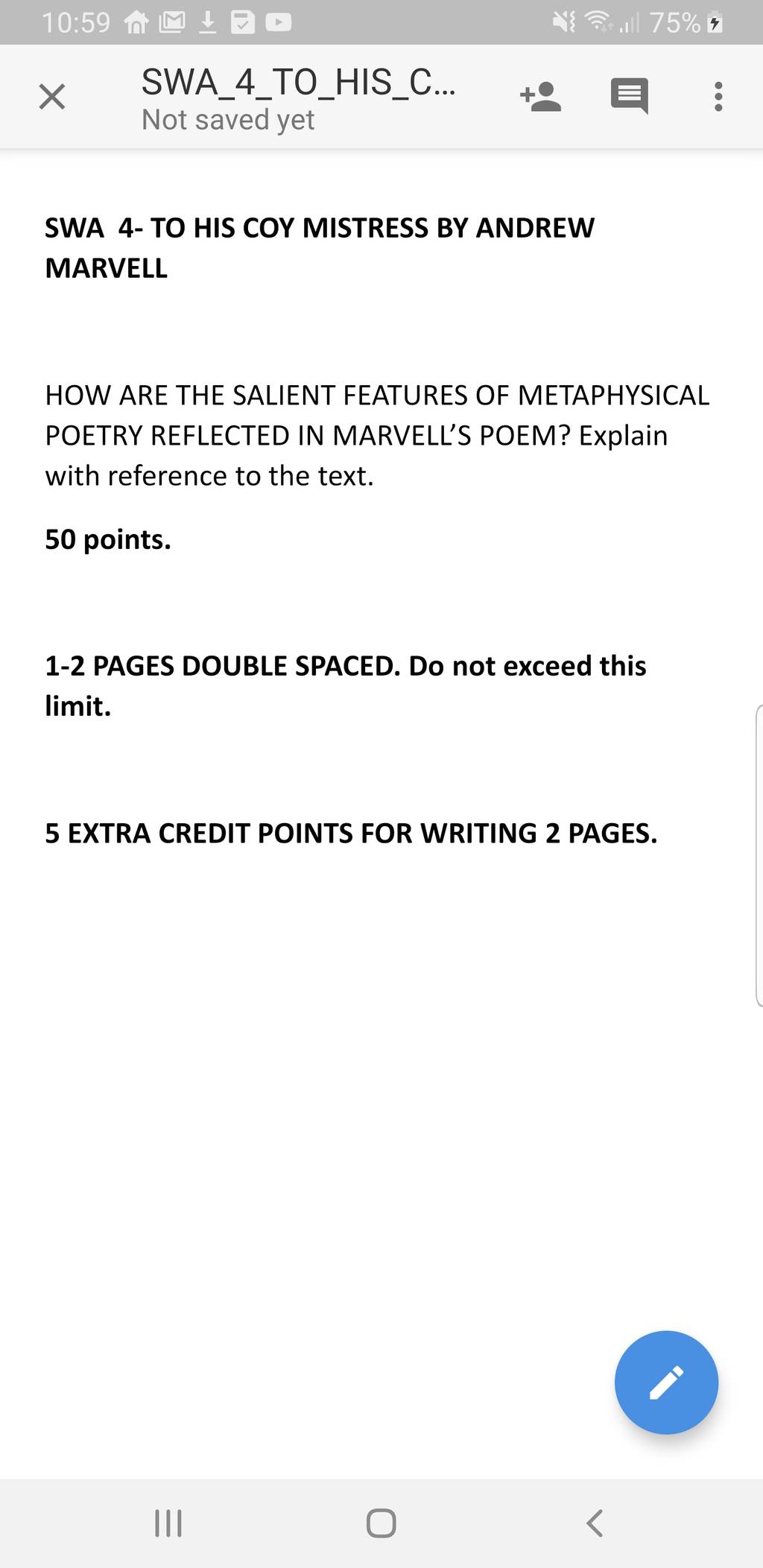
Task: Go back with the system back button
Action: click(x=594, y=1523)
